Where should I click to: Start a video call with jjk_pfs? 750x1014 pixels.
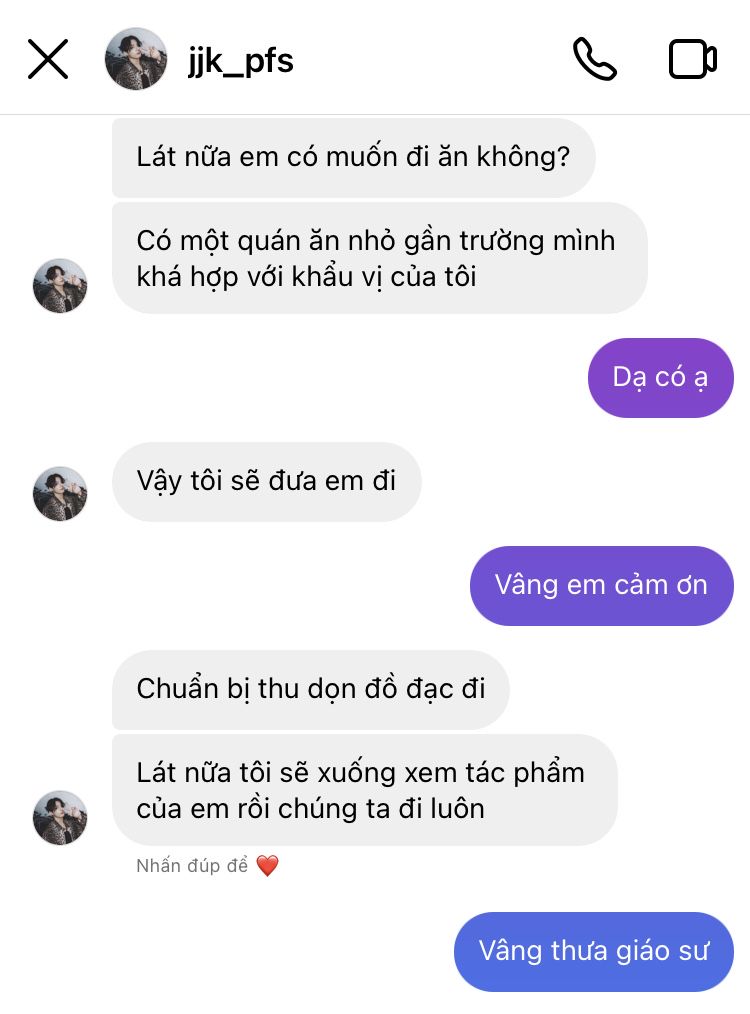(692, 59)
